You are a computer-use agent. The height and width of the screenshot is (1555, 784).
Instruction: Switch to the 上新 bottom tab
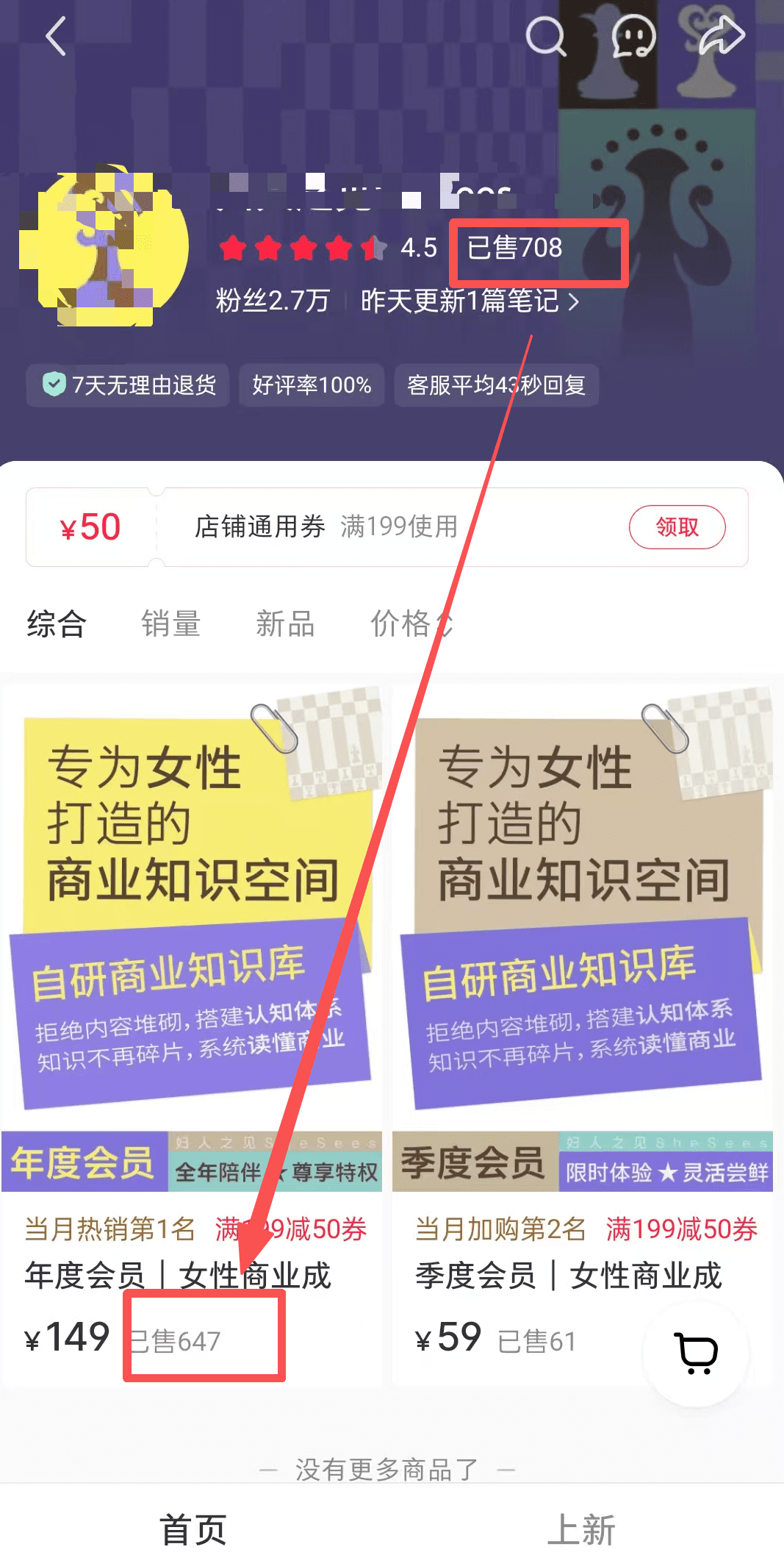pyautogui.click(x=580, y=1529)
